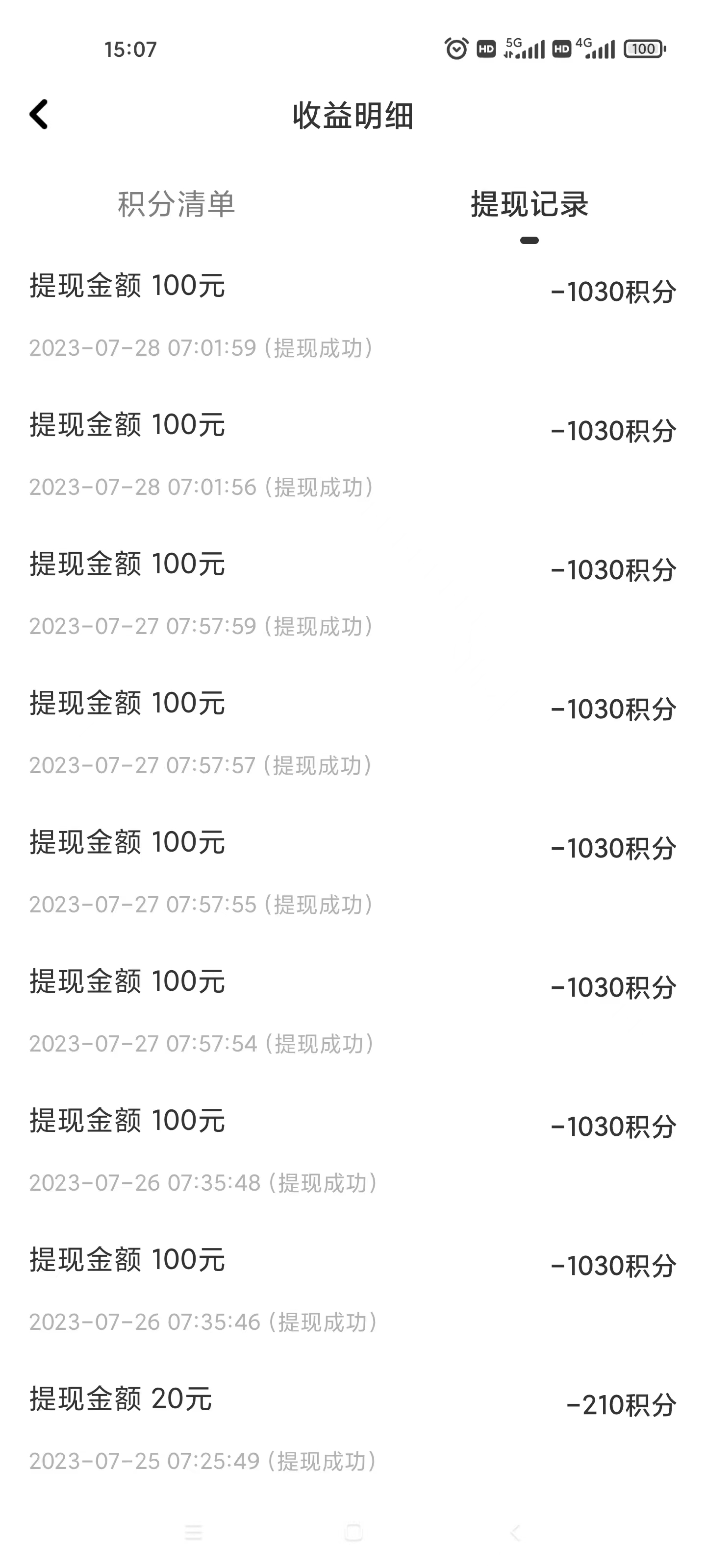This screenshot has height=1568, width=706.
Task: Tap the faint system back button at the bottom
Action: 515,1532
